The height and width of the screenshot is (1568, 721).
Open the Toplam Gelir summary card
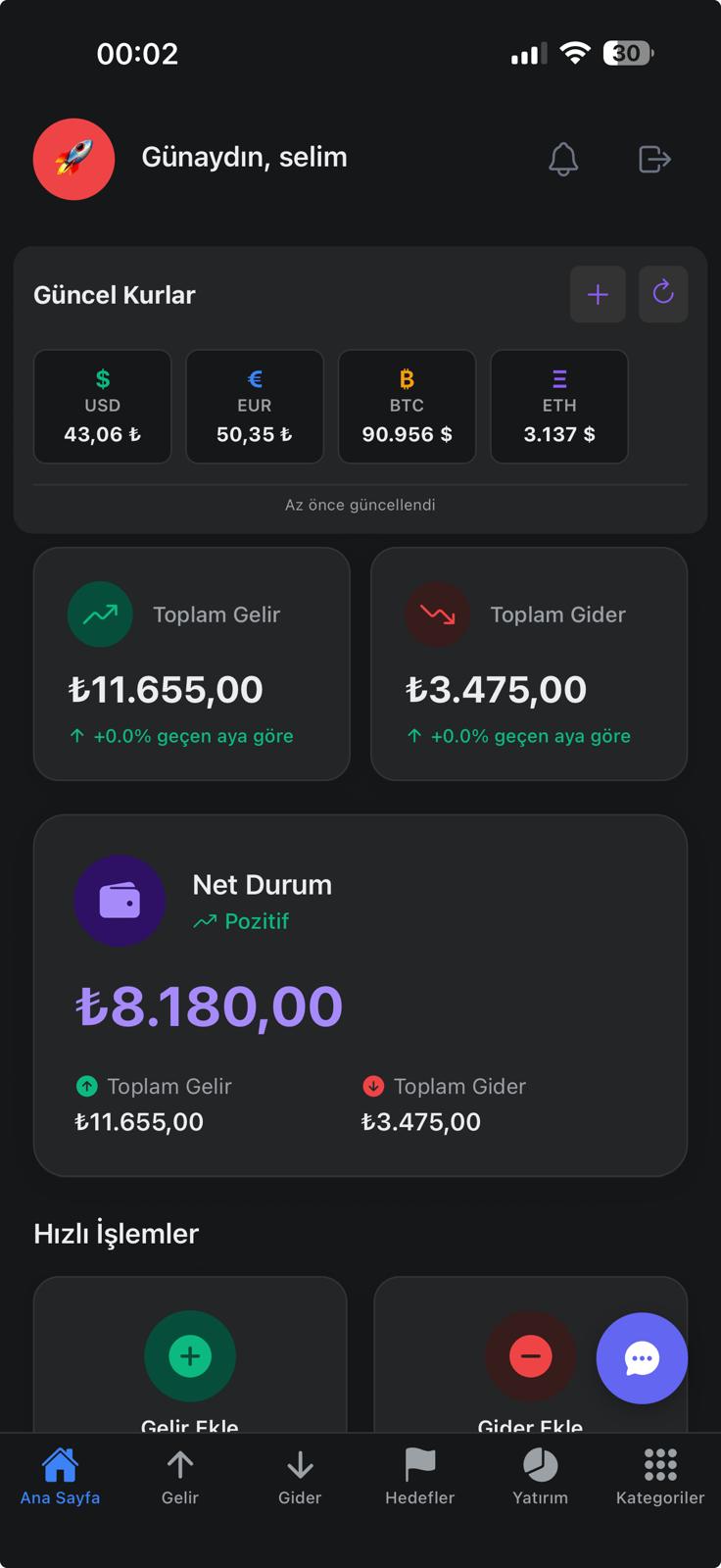pyautogui.click(x=192, y=663)
